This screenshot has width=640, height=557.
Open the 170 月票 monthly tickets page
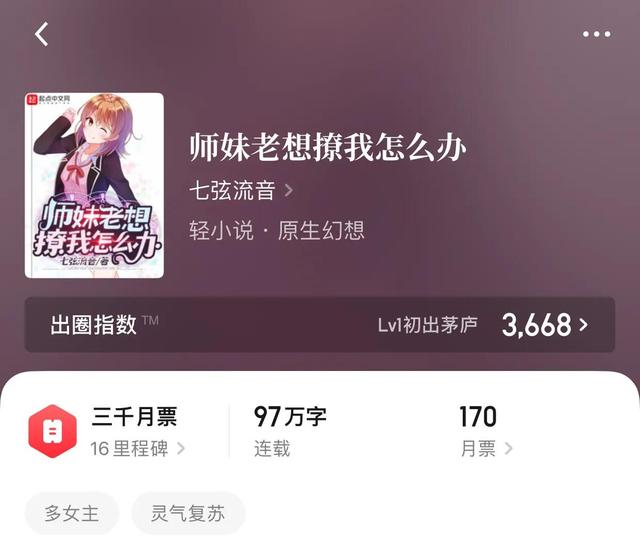[486, 431]
